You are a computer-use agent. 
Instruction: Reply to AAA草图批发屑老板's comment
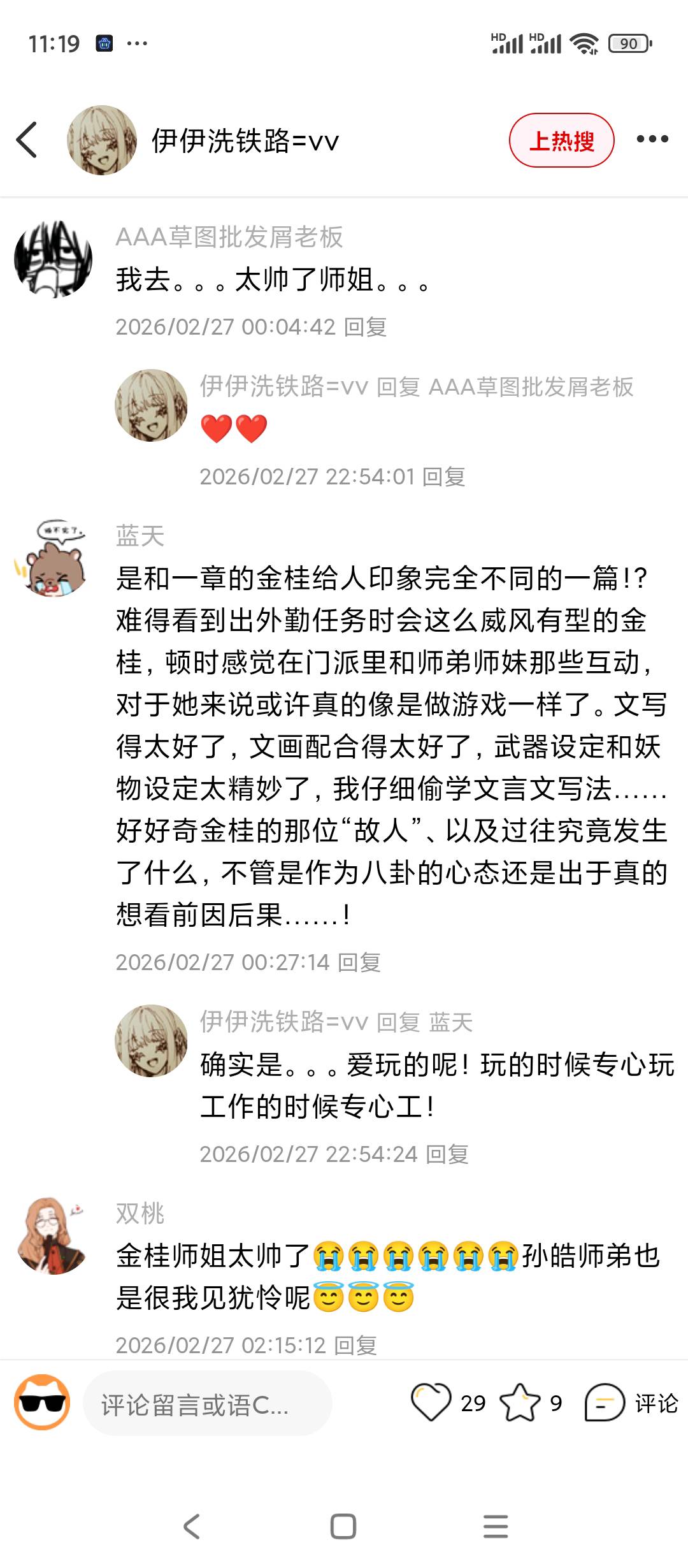point(366,327)
